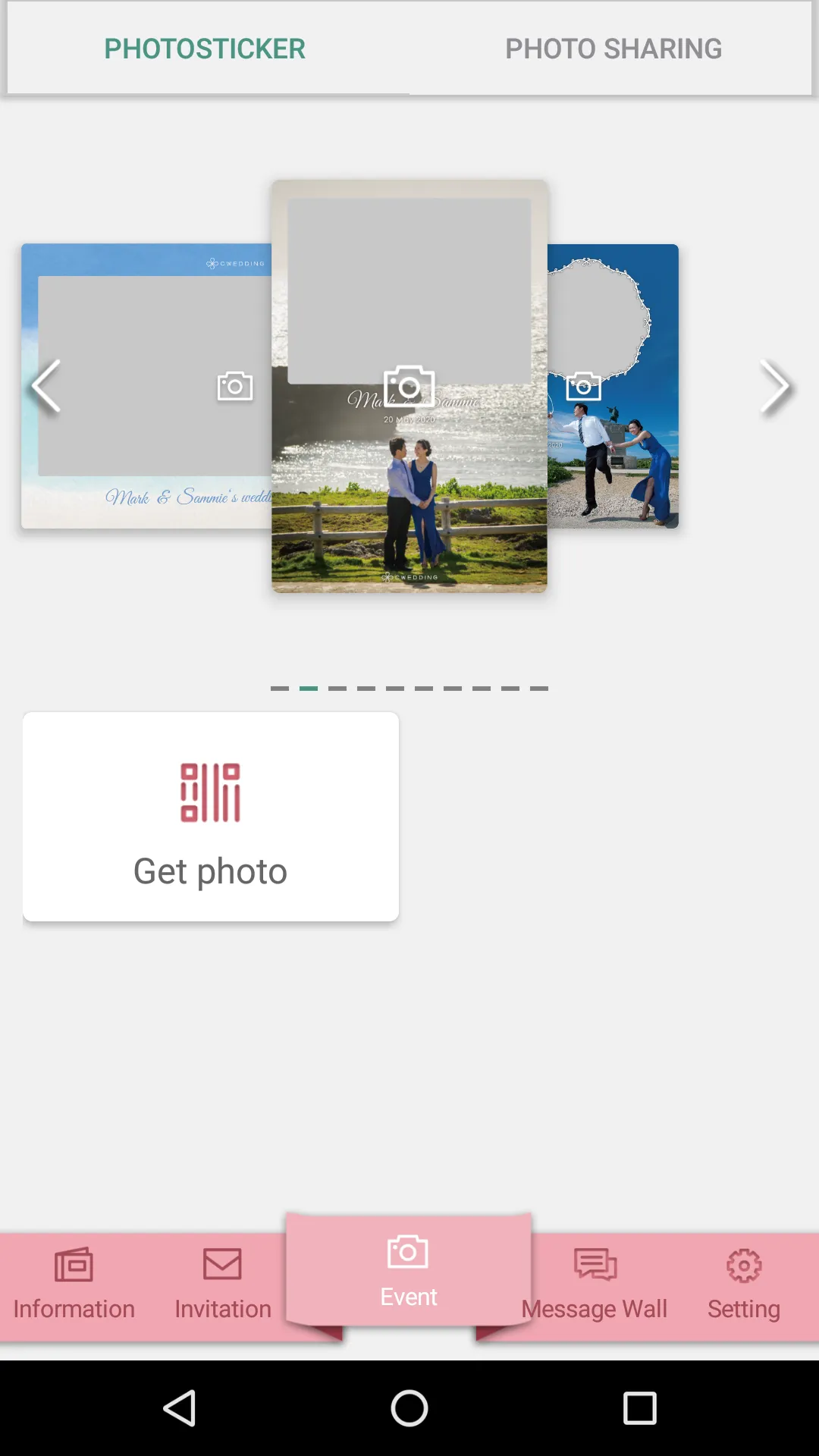Show the previous photo frame
This screenshot has height=1456, width=819.
(x=46, y=387)
